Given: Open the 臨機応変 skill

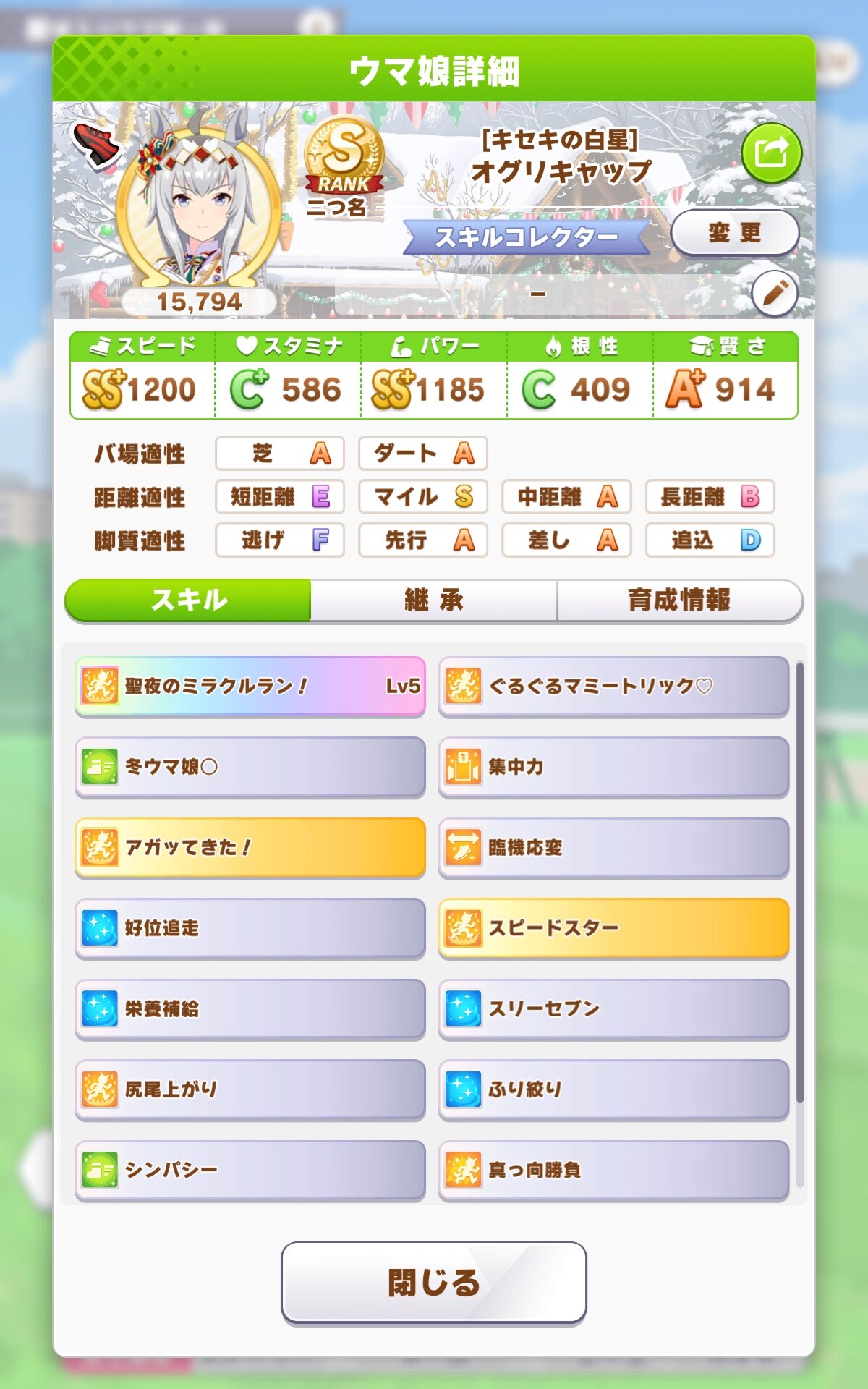Looking at the screenshot, I should pyautogui.click(x=613, y=847).
